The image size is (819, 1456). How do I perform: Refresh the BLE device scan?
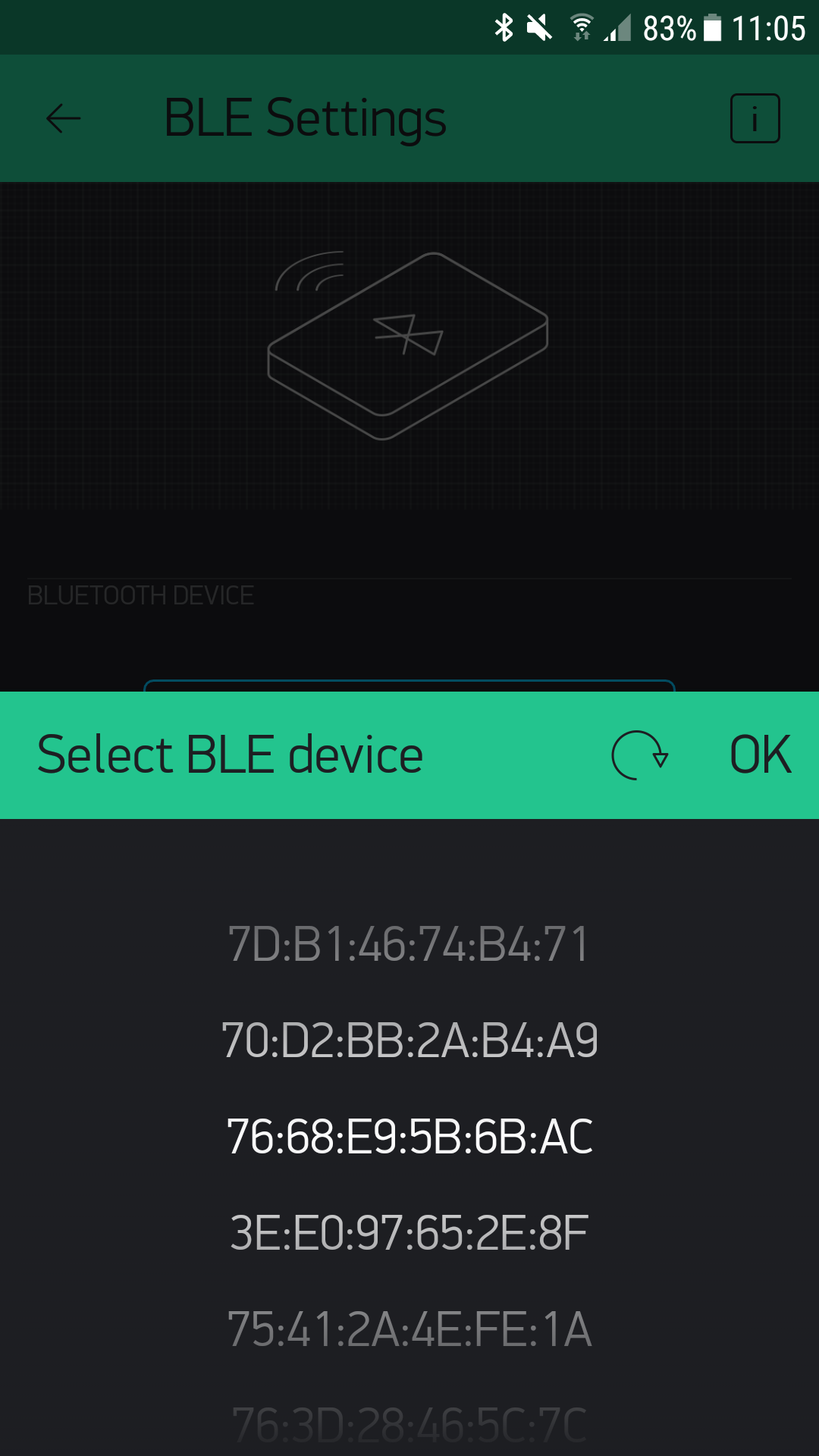640,755
